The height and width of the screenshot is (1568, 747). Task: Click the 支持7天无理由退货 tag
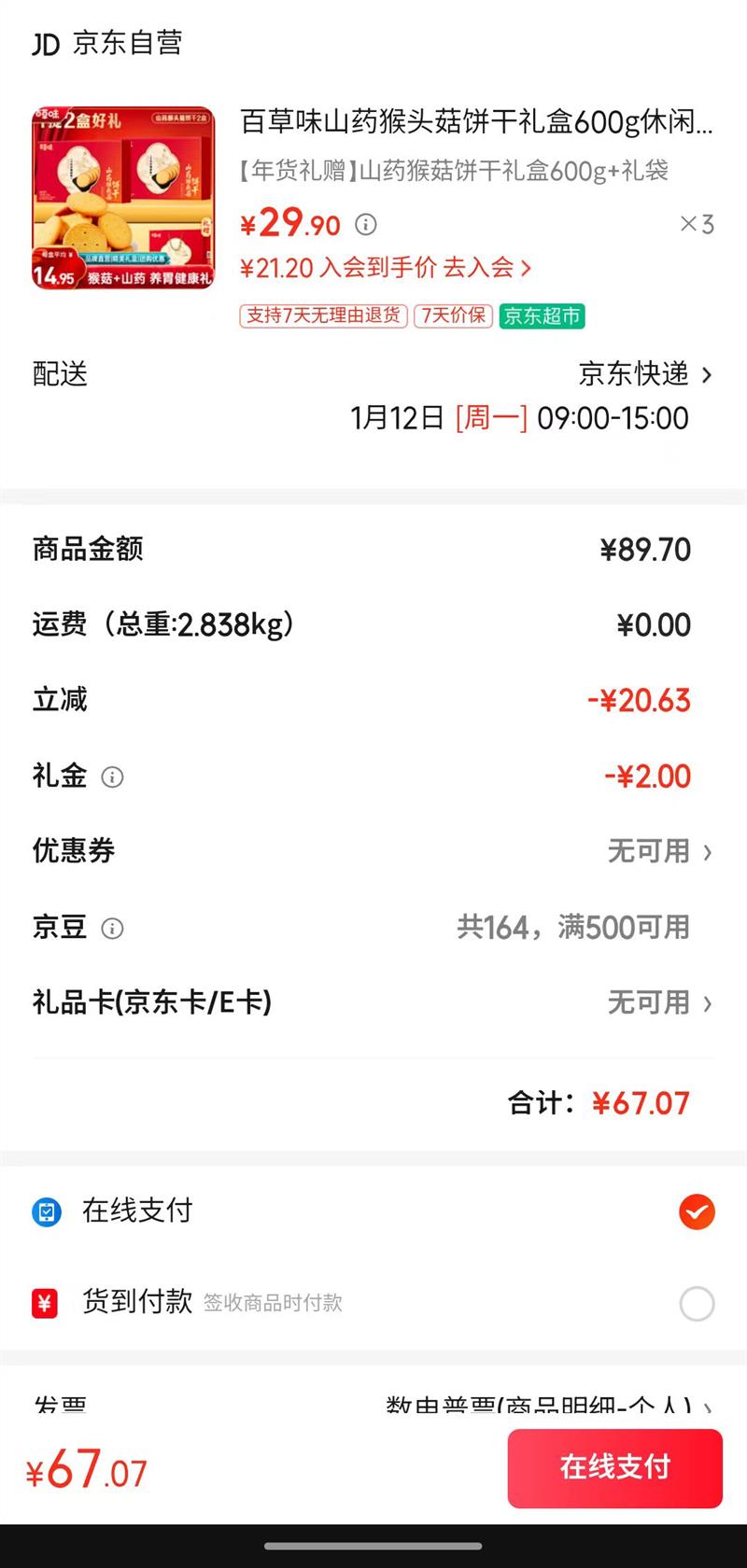322,316
